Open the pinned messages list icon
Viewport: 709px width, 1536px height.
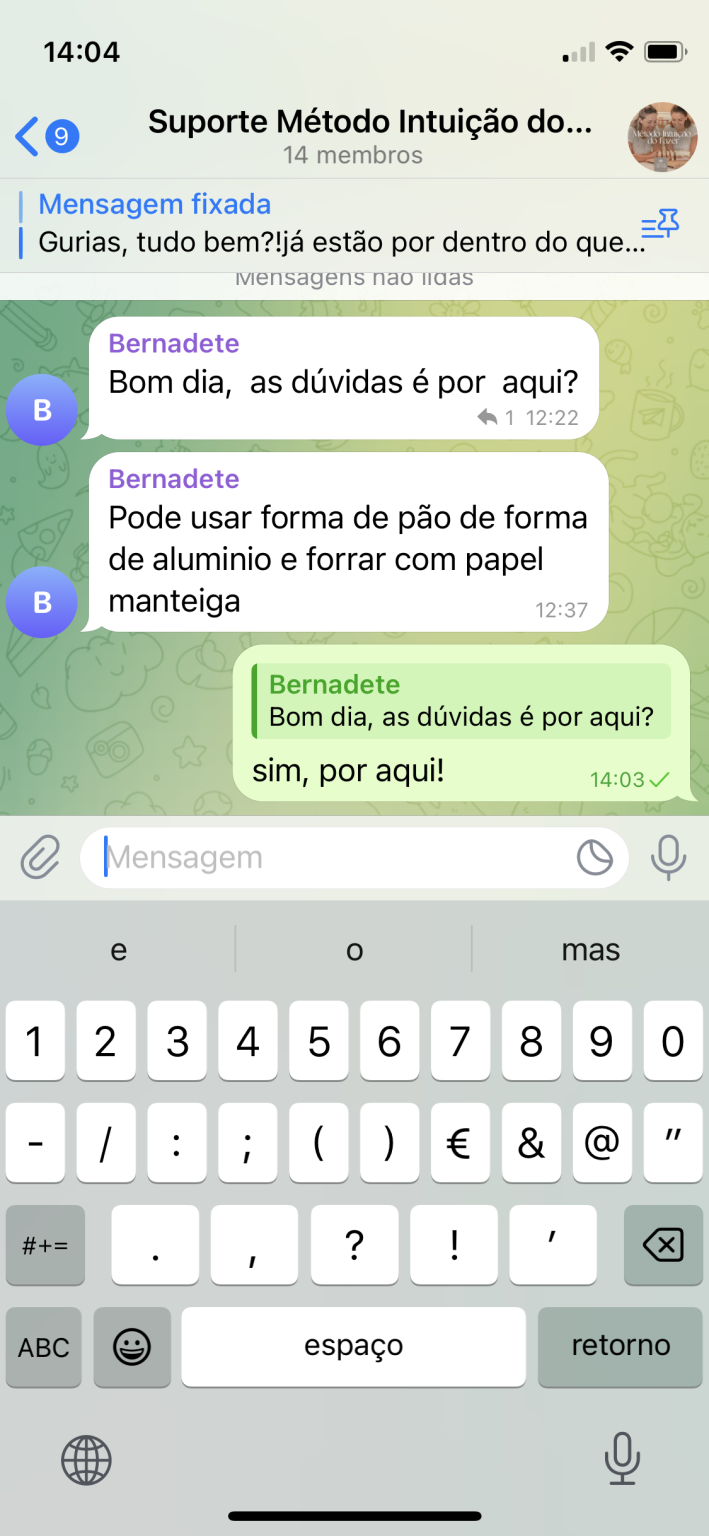[660, 225]
